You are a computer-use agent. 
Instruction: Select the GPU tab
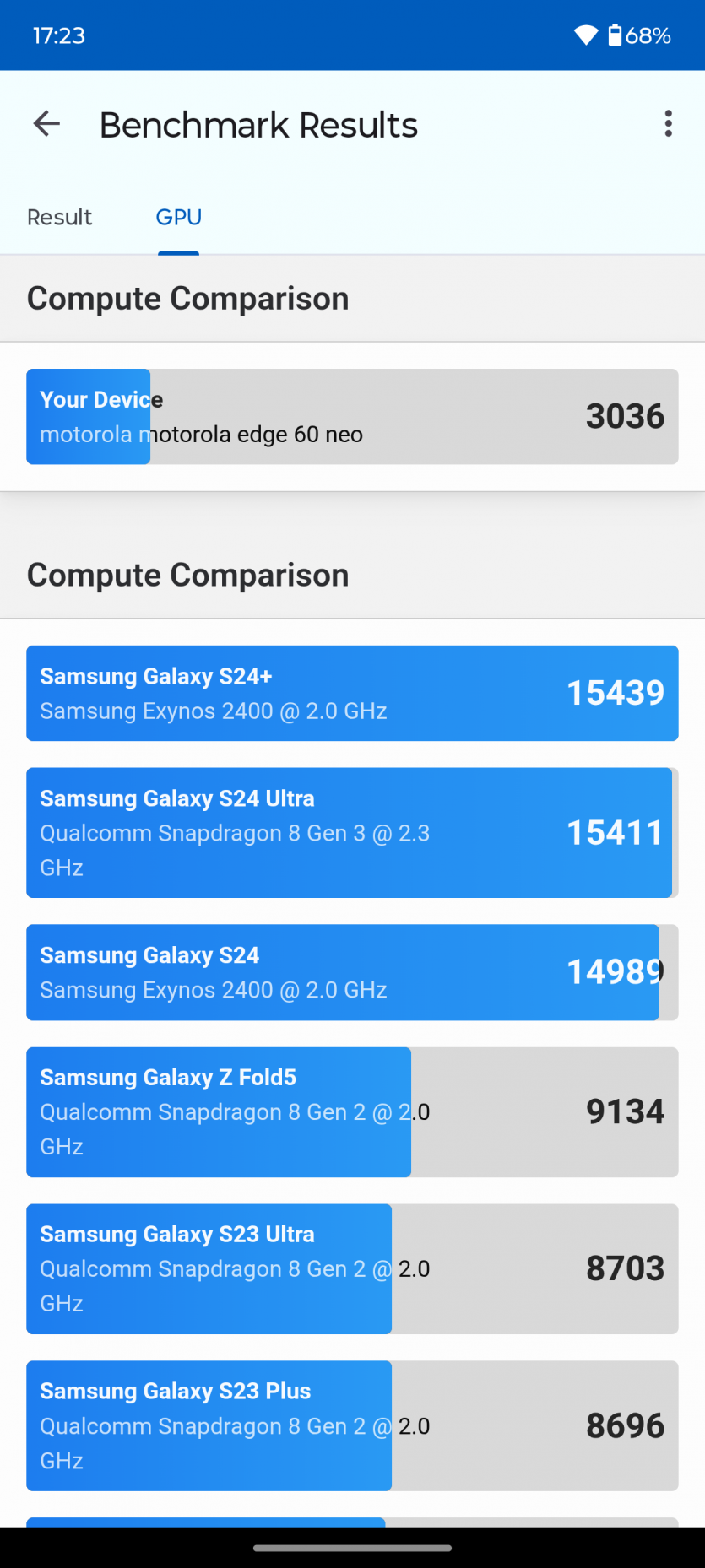(178, 218)
